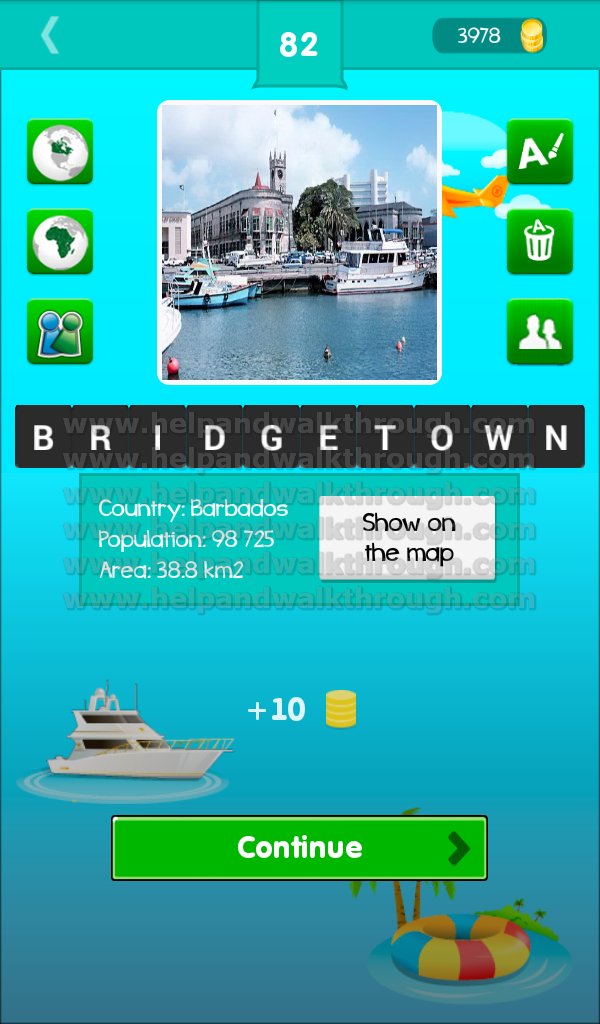
Task: Show Bridgetown on the map
Action: (407, 537)
